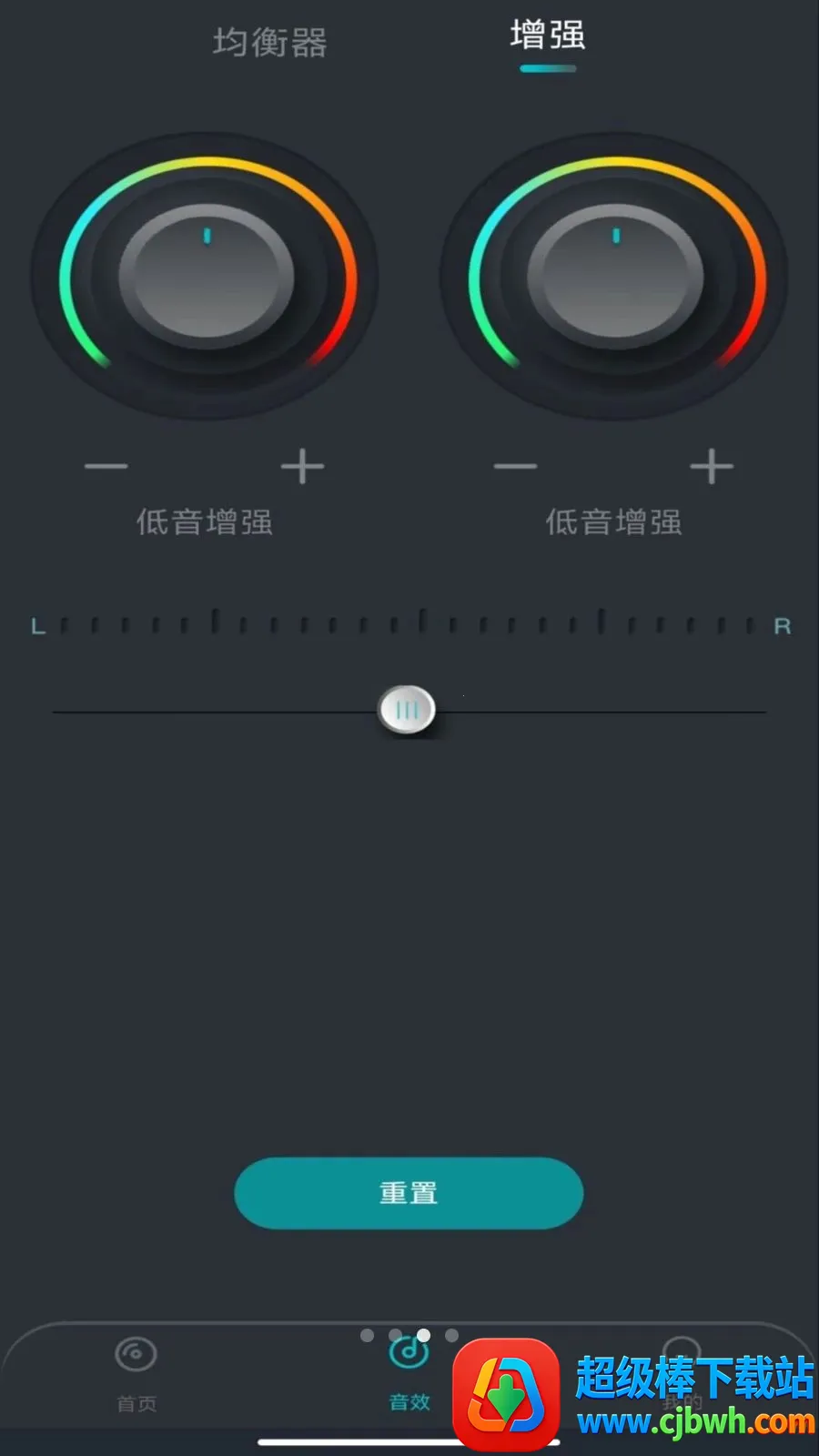
Task: Tap the left bass boost dial
Action: pos(207,276)
